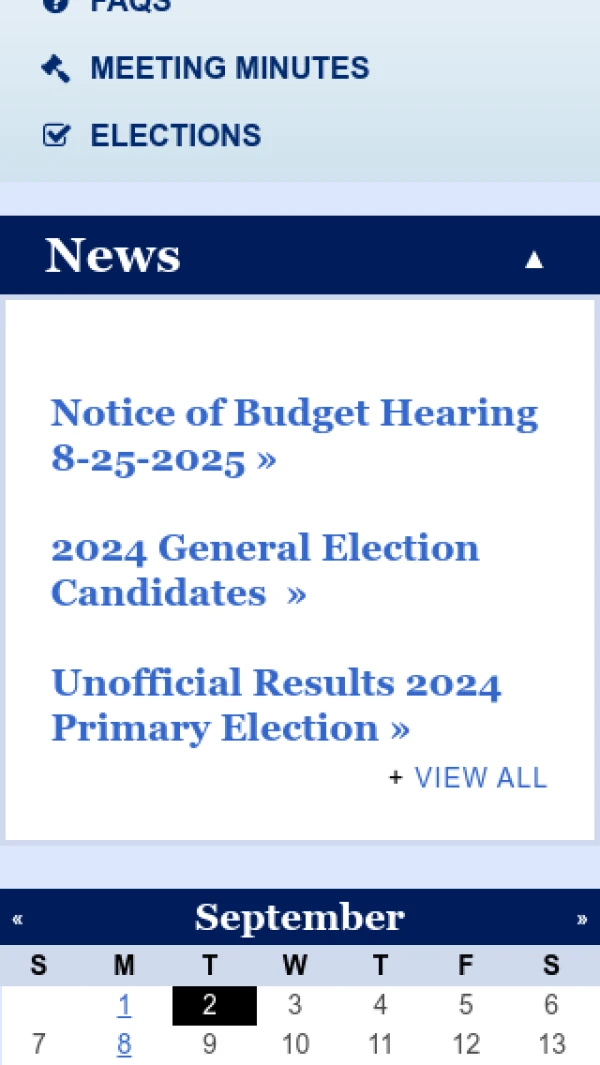The width and height of the screenshot is (600, 1065).
Task: Open the Meeting Minutes page
Action: (x=229, y=68)
